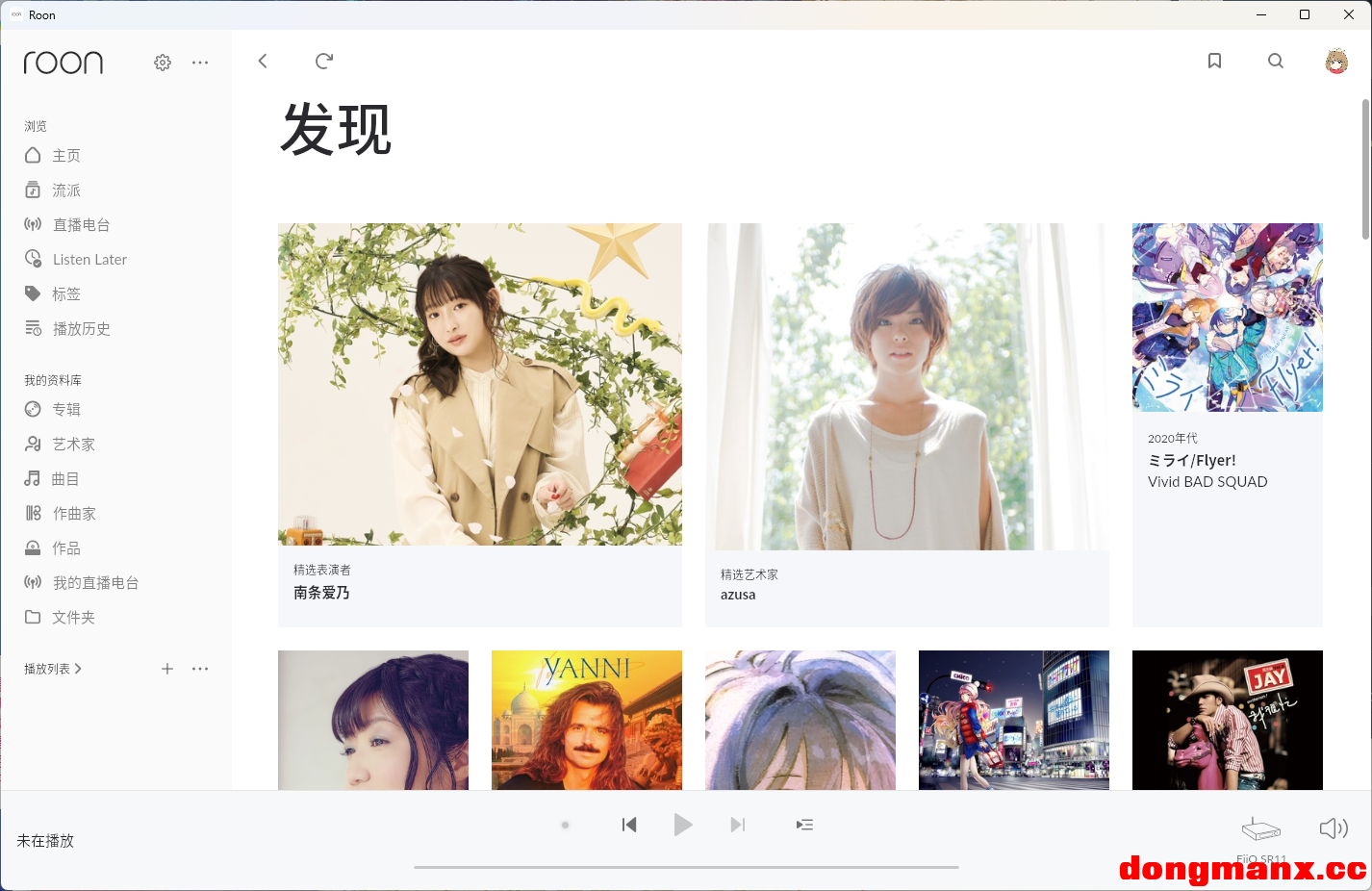
Task: Add a new playlist with plus icon
Action: [167, 669]
